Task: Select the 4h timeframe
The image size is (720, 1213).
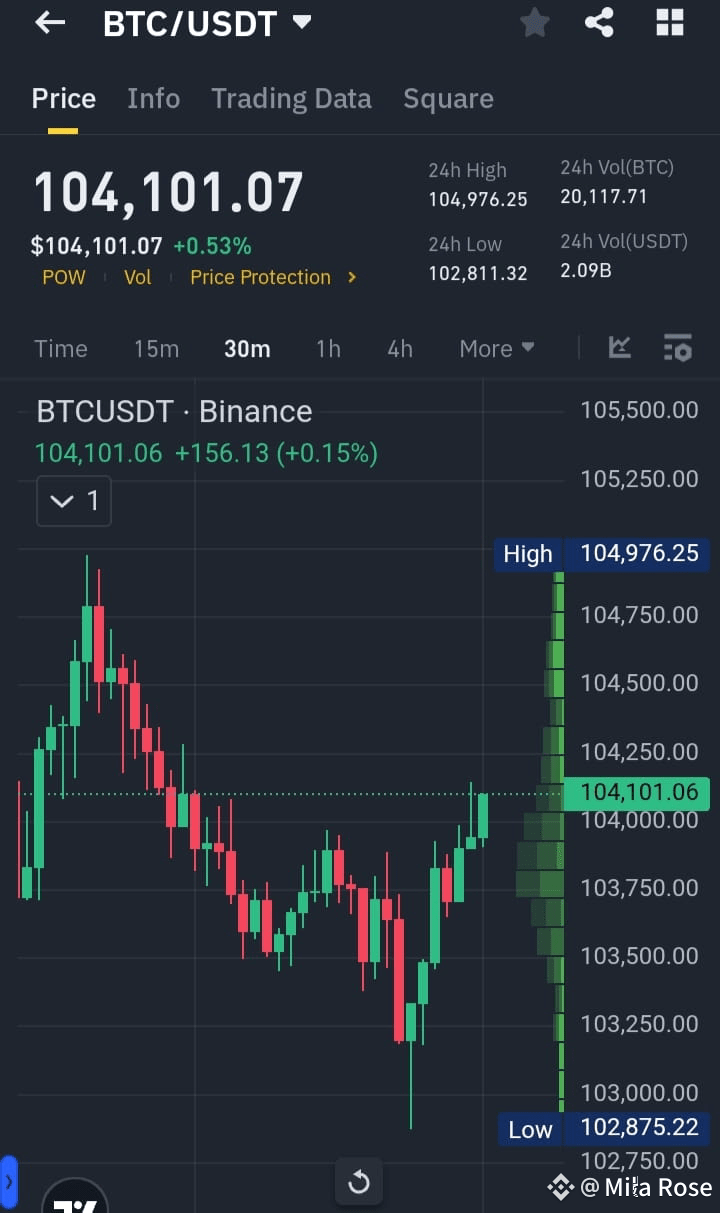Action: 400,348
